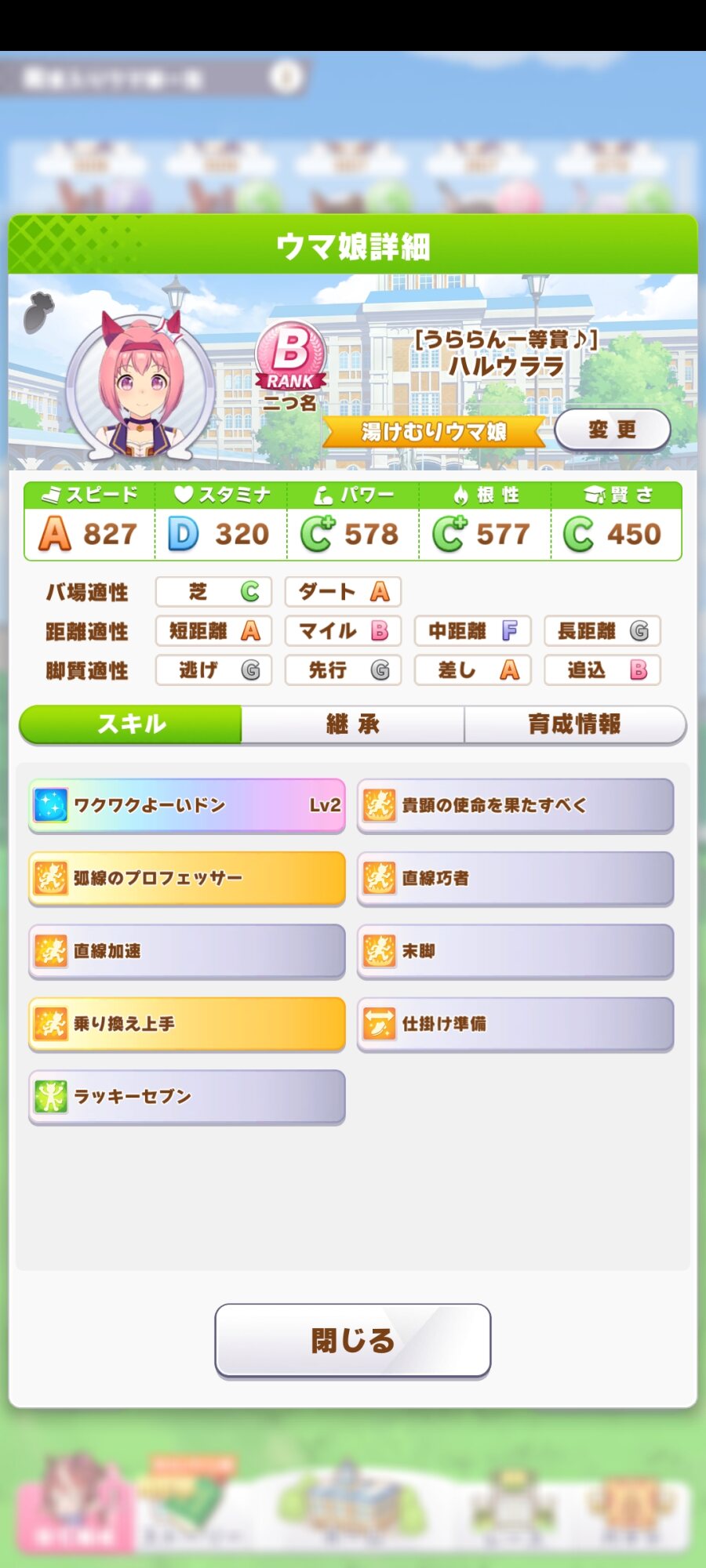View the 直線加速 skill

click(187, 951)
